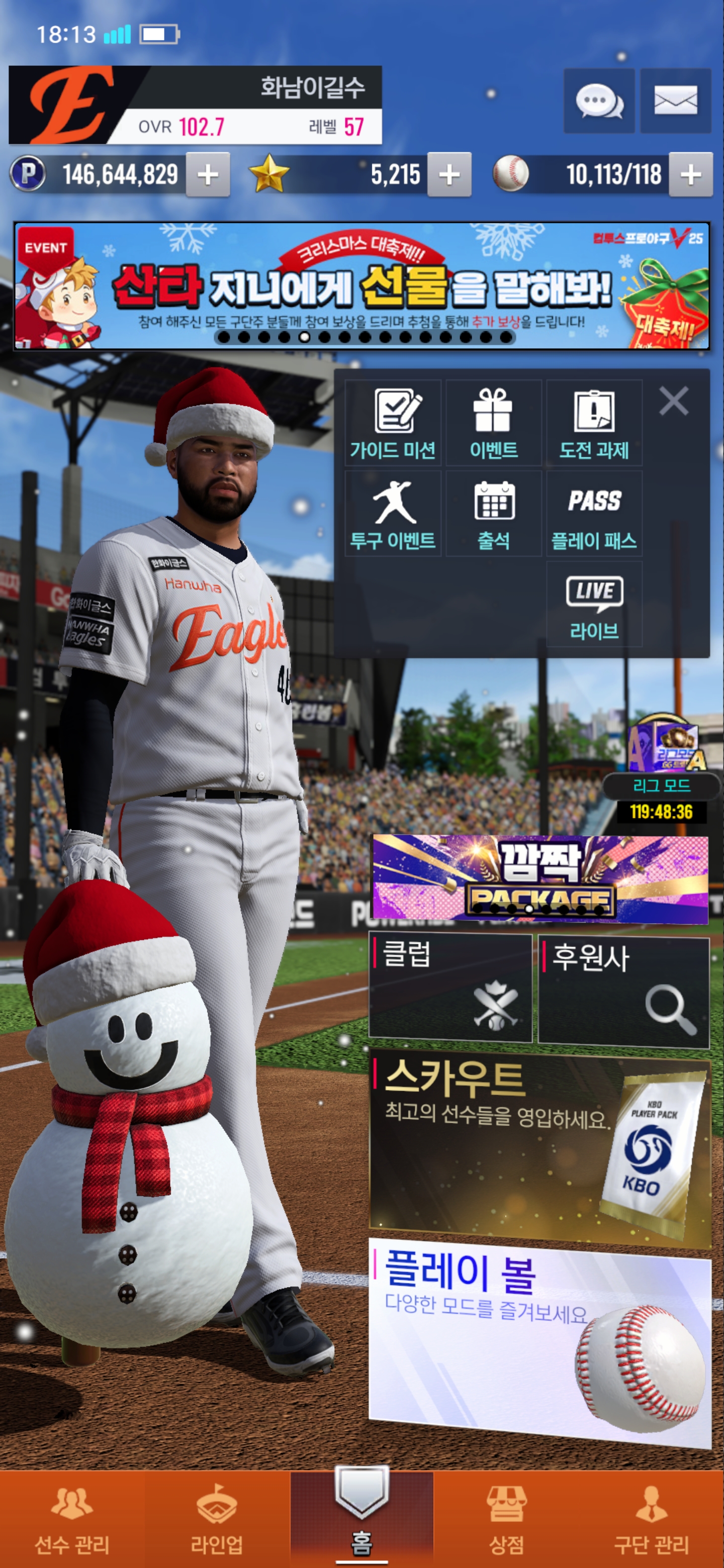
Task: Close the shortcut menu panel
Action: coord(673,402)
